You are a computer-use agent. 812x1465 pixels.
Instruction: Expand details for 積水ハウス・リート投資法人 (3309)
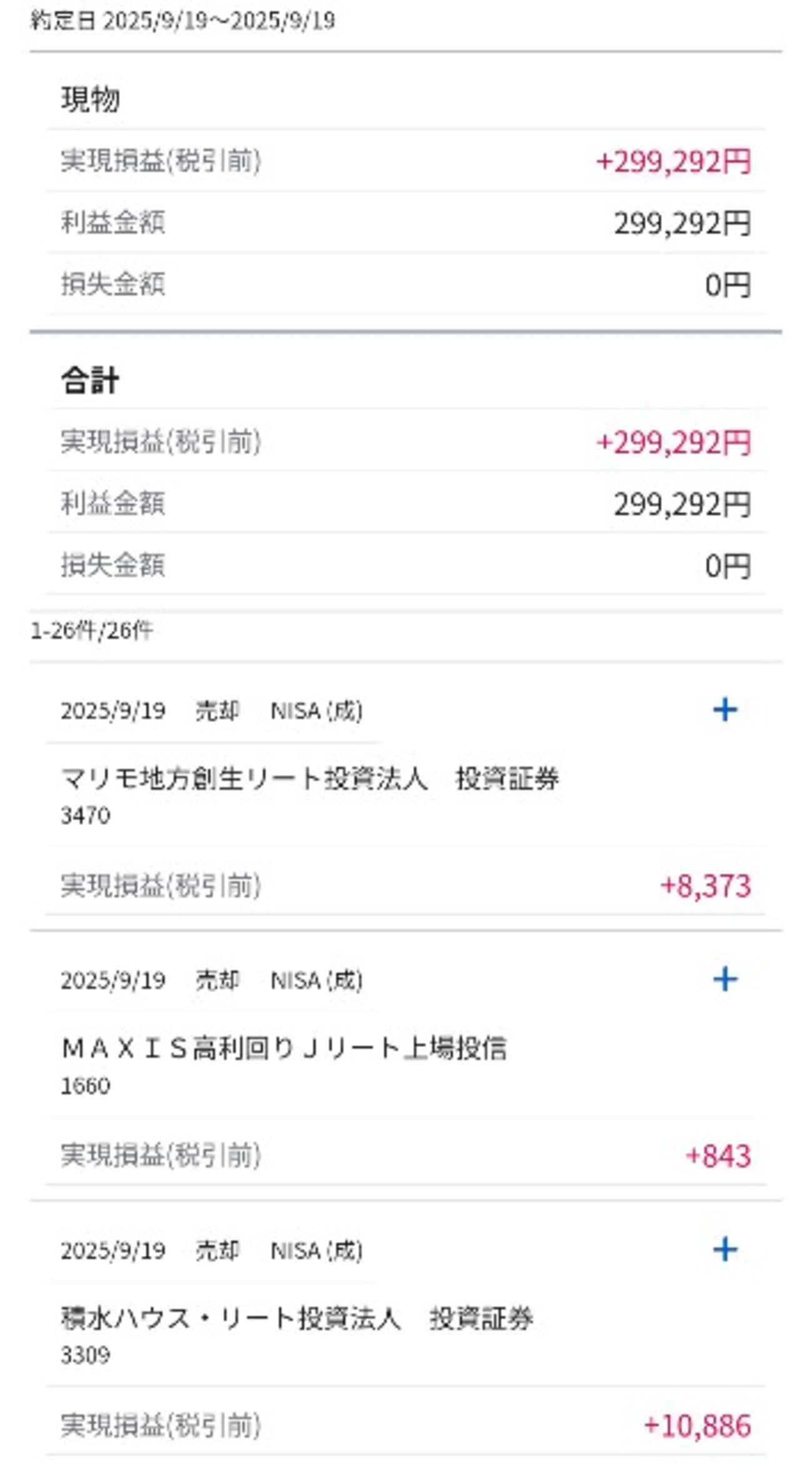pyautogui.click(x=725, y=1250)
